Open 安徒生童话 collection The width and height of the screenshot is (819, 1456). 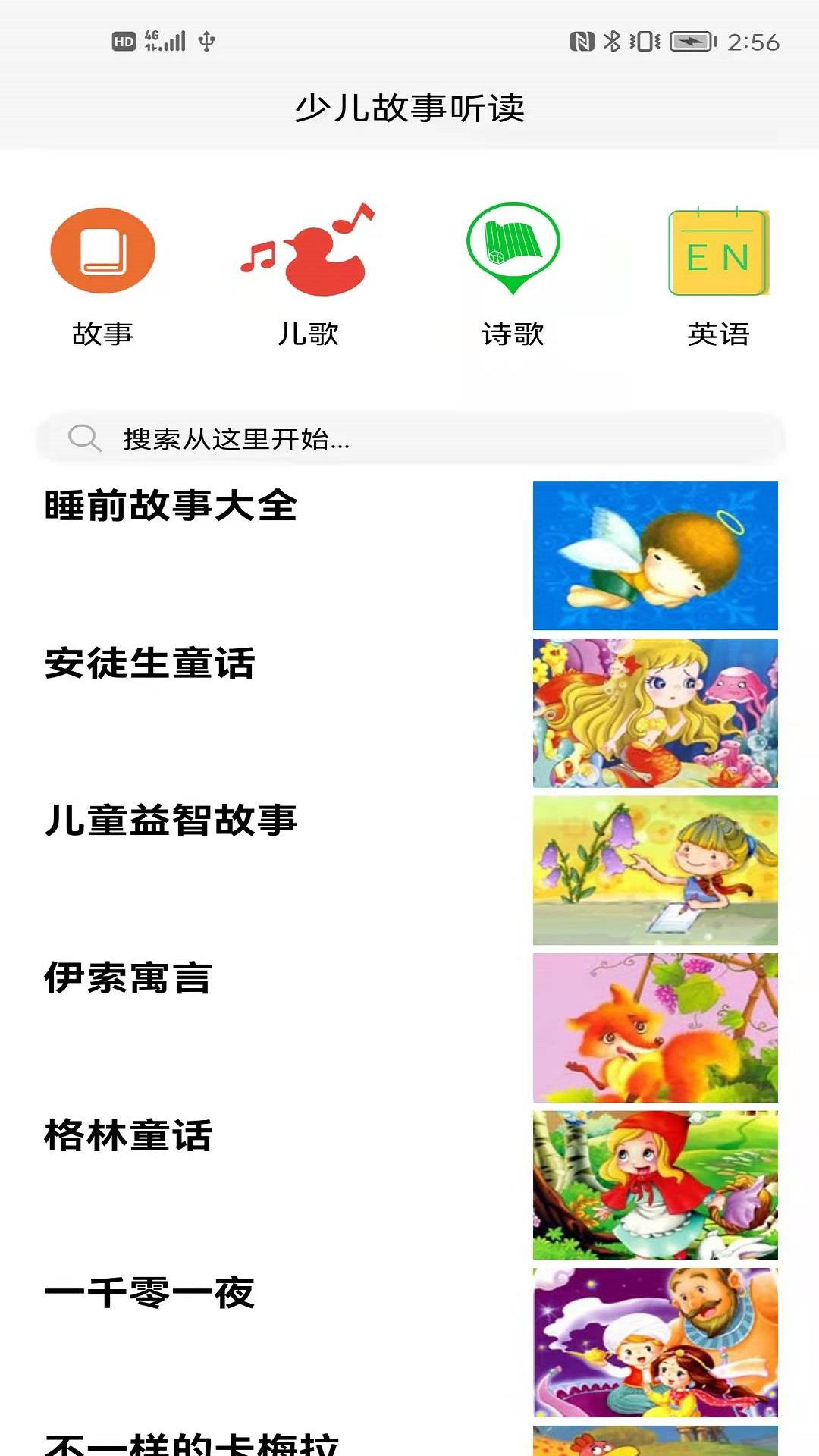pos(409,713)
